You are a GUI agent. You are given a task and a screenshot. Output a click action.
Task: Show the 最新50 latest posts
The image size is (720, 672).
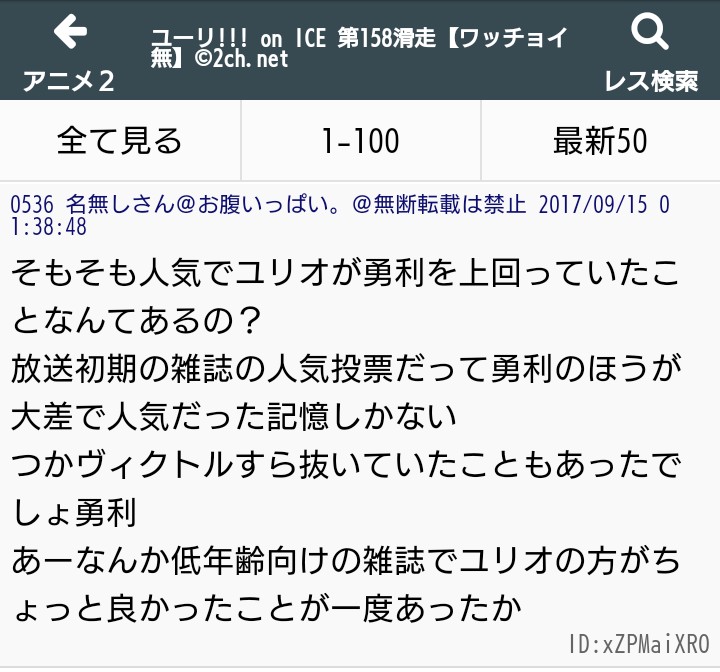coord(600,141)
